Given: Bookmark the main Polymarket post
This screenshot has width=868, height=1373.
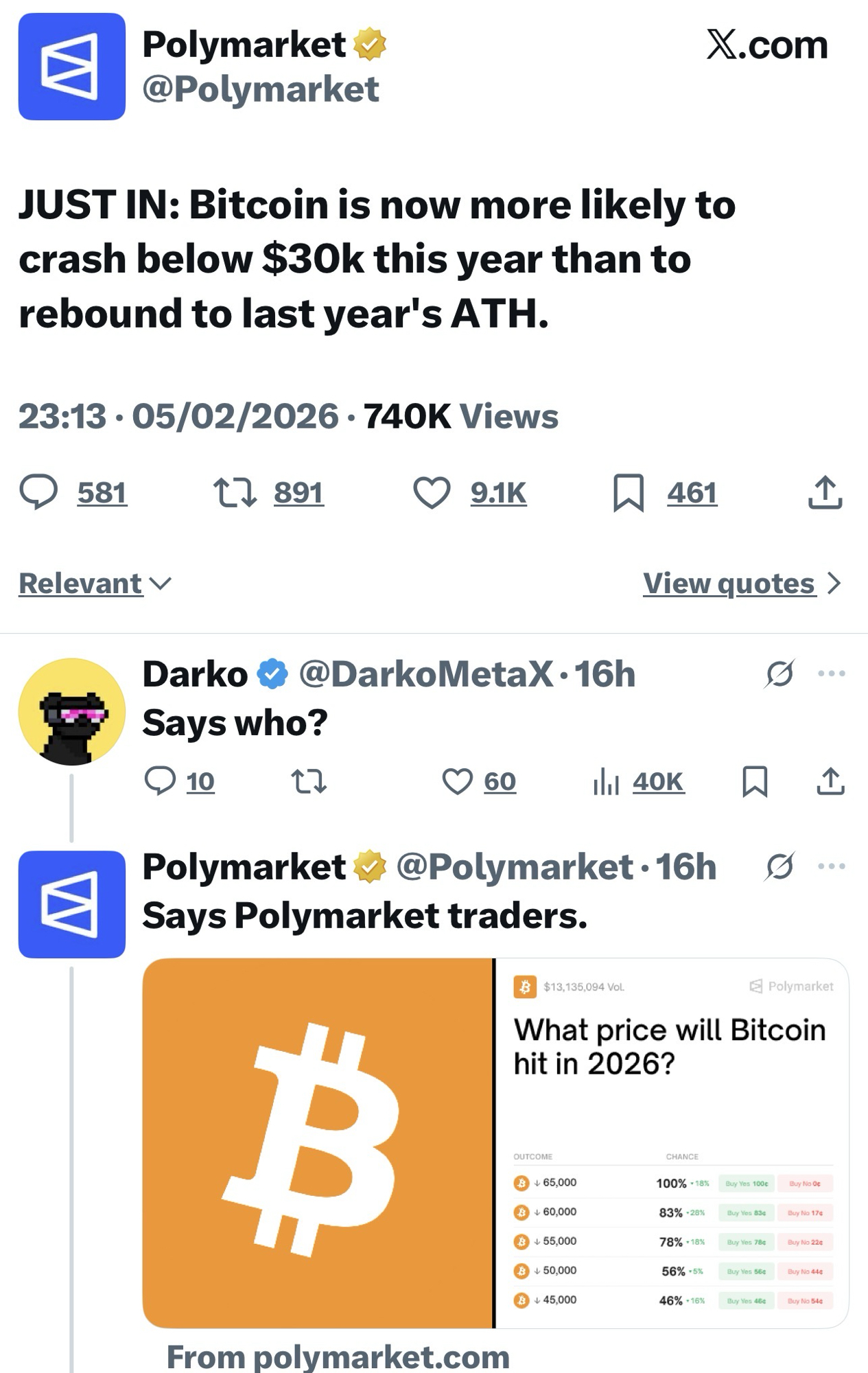Looking at the screenshot, I should point(628,492).
